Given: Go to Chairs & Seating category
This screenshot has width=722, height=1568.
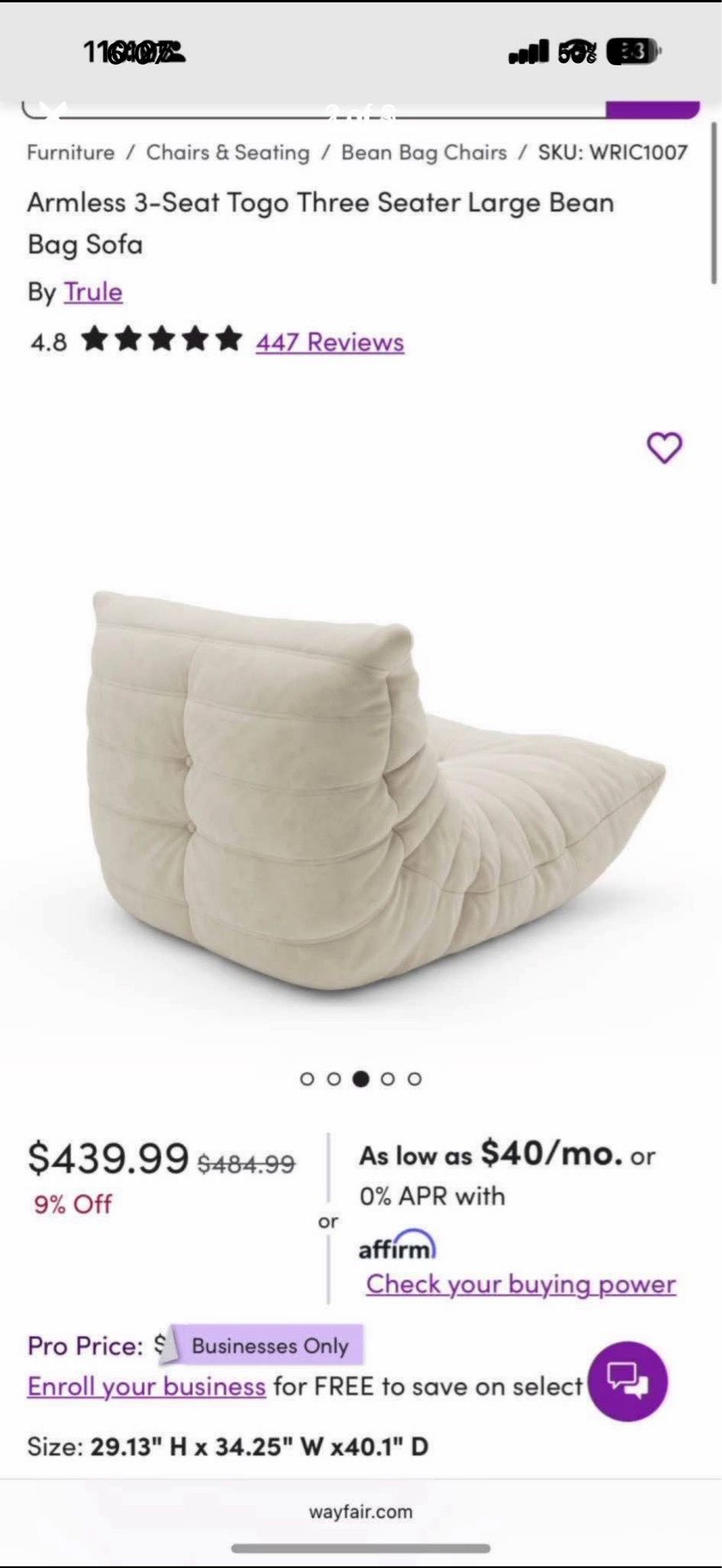Looking at the screenshot, I should (228, 153).
